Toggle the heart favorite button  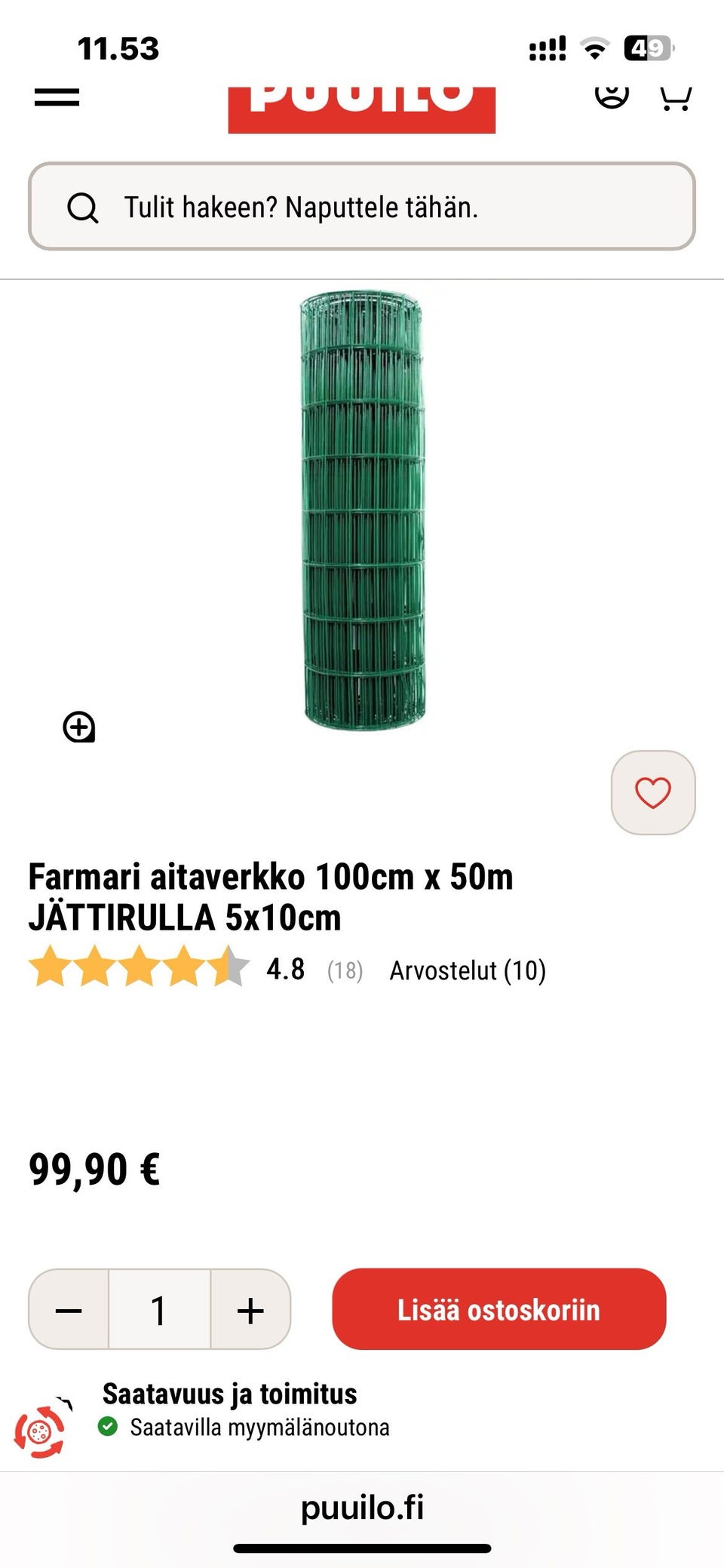click(653, 791)
